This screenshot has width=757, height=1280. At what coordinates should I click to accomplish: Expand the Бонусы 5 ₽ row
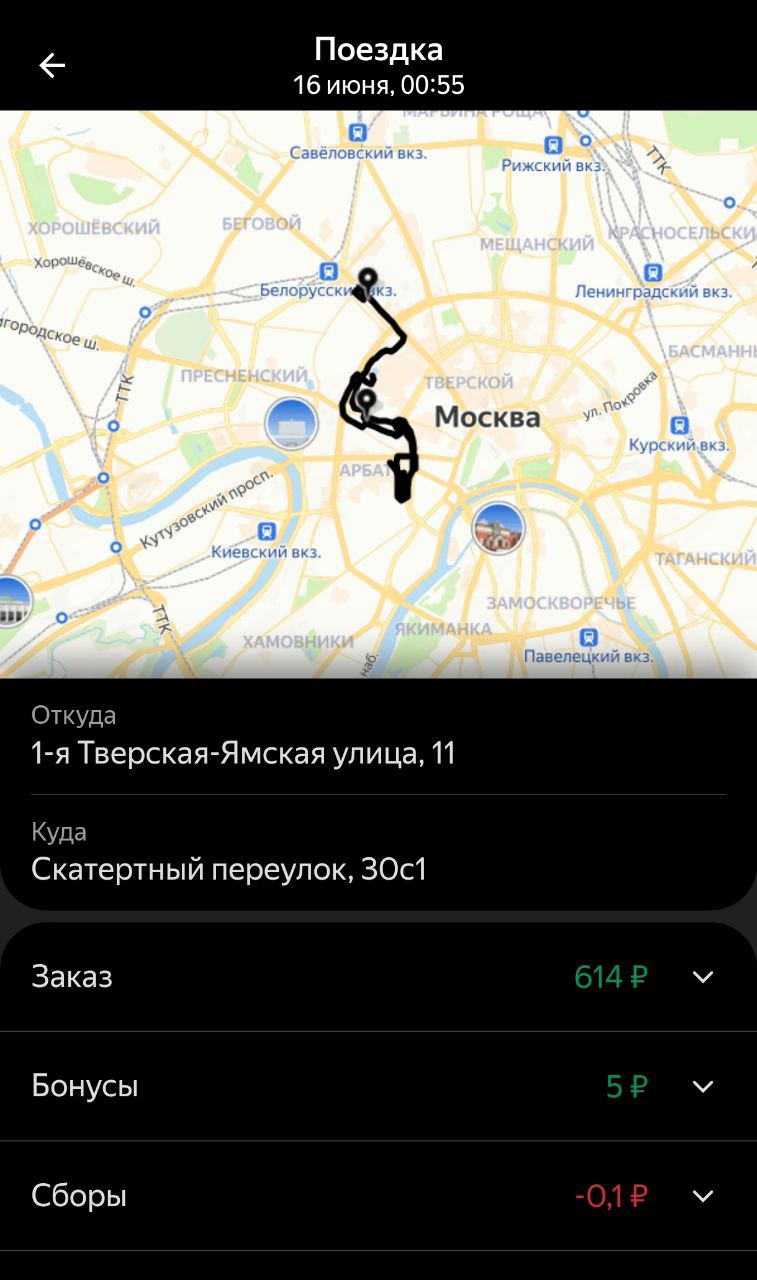click(703, 1086)
